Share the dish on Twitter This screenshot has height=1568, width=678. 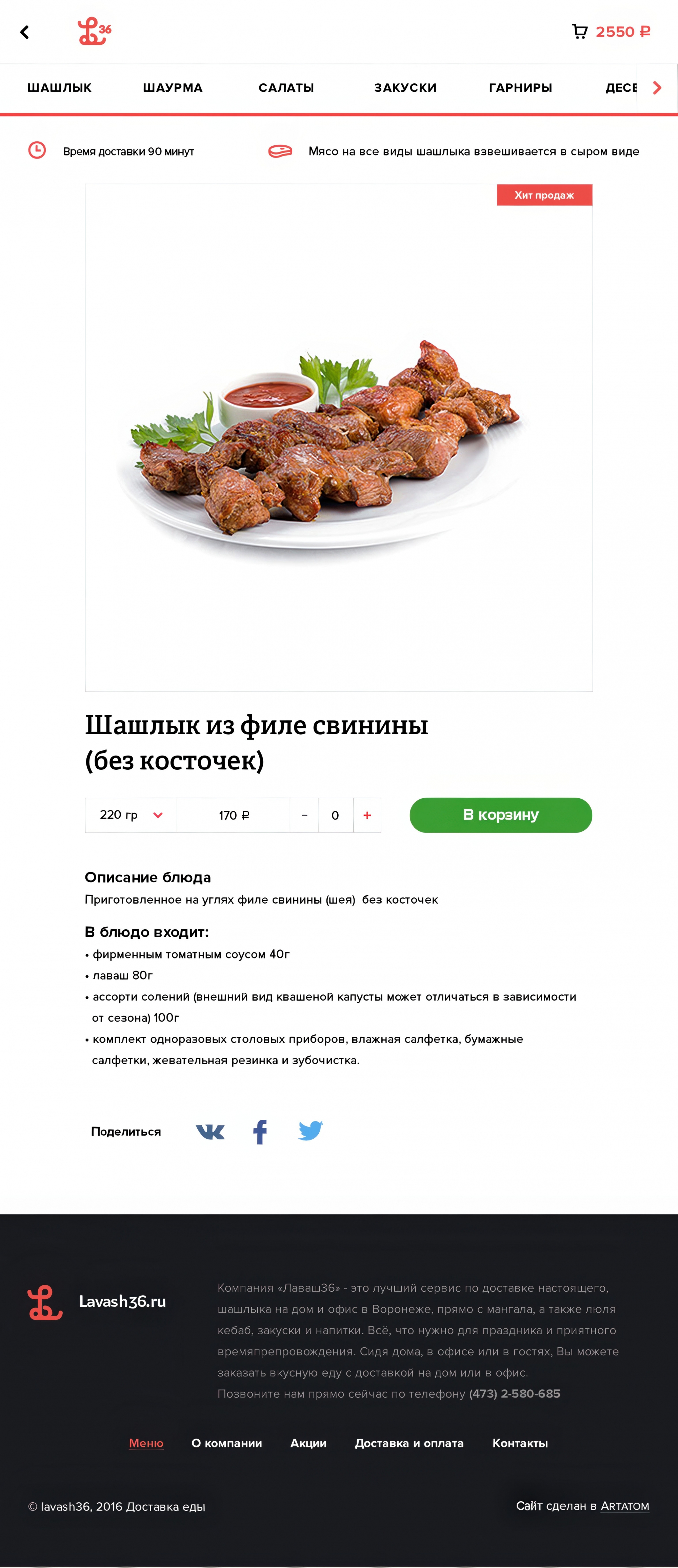[x=311, y=1131]
